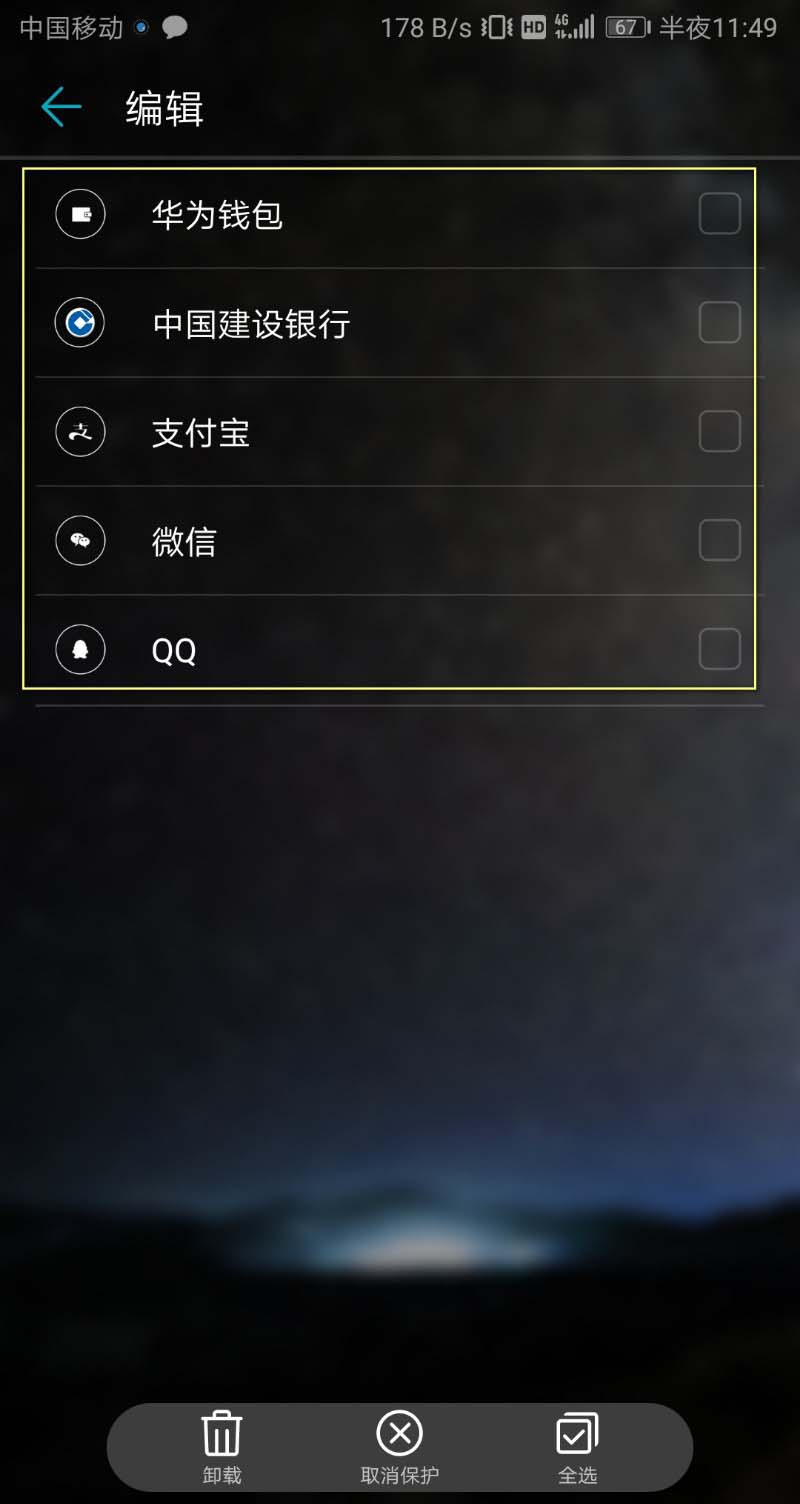This screenshot has width=800, height=1504.
Task: Tick the checkbox for 华为钱包
Action: click(x=719, y=214)
